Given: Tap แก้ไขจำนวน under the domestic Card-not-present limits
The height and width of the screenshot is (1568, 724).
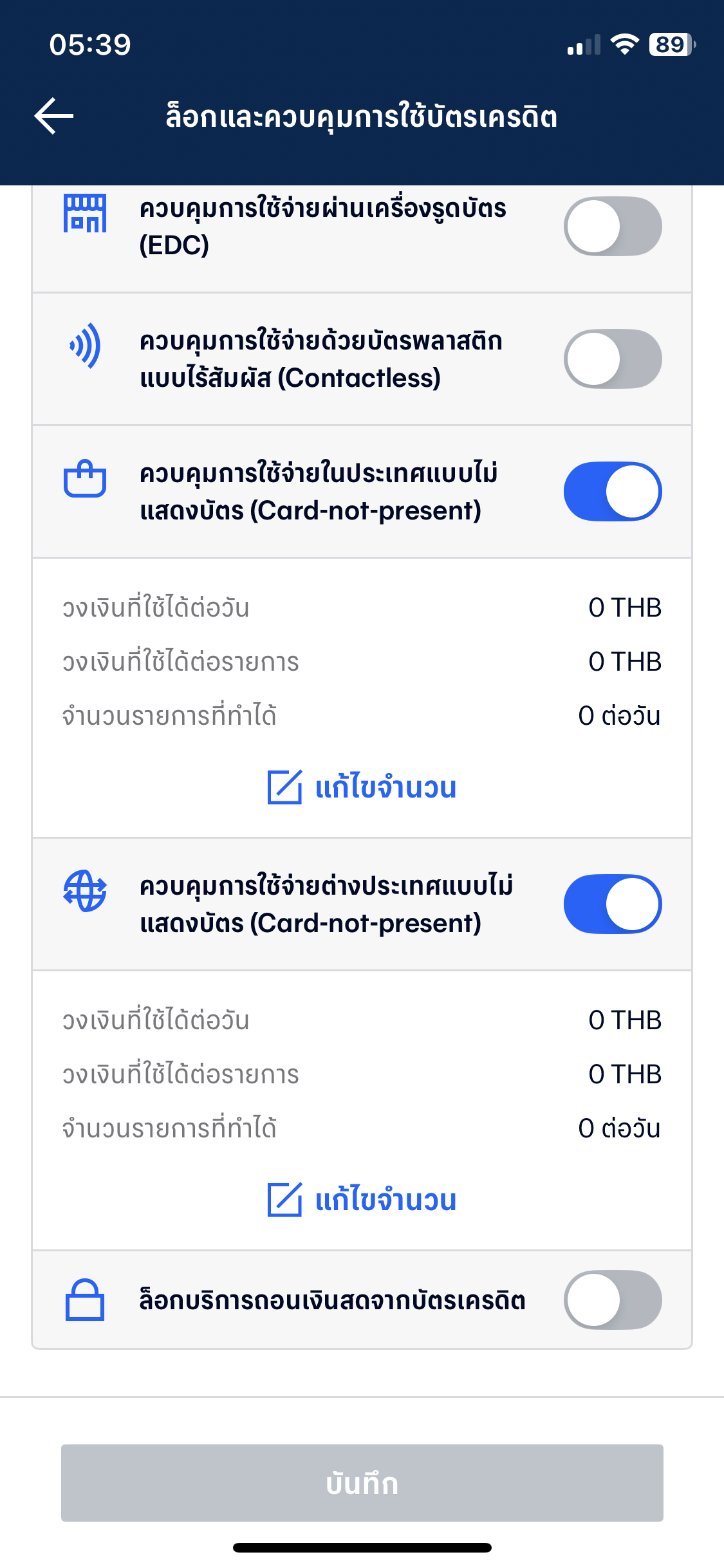Looking at the screenshot, I should (x=362, y=787).
